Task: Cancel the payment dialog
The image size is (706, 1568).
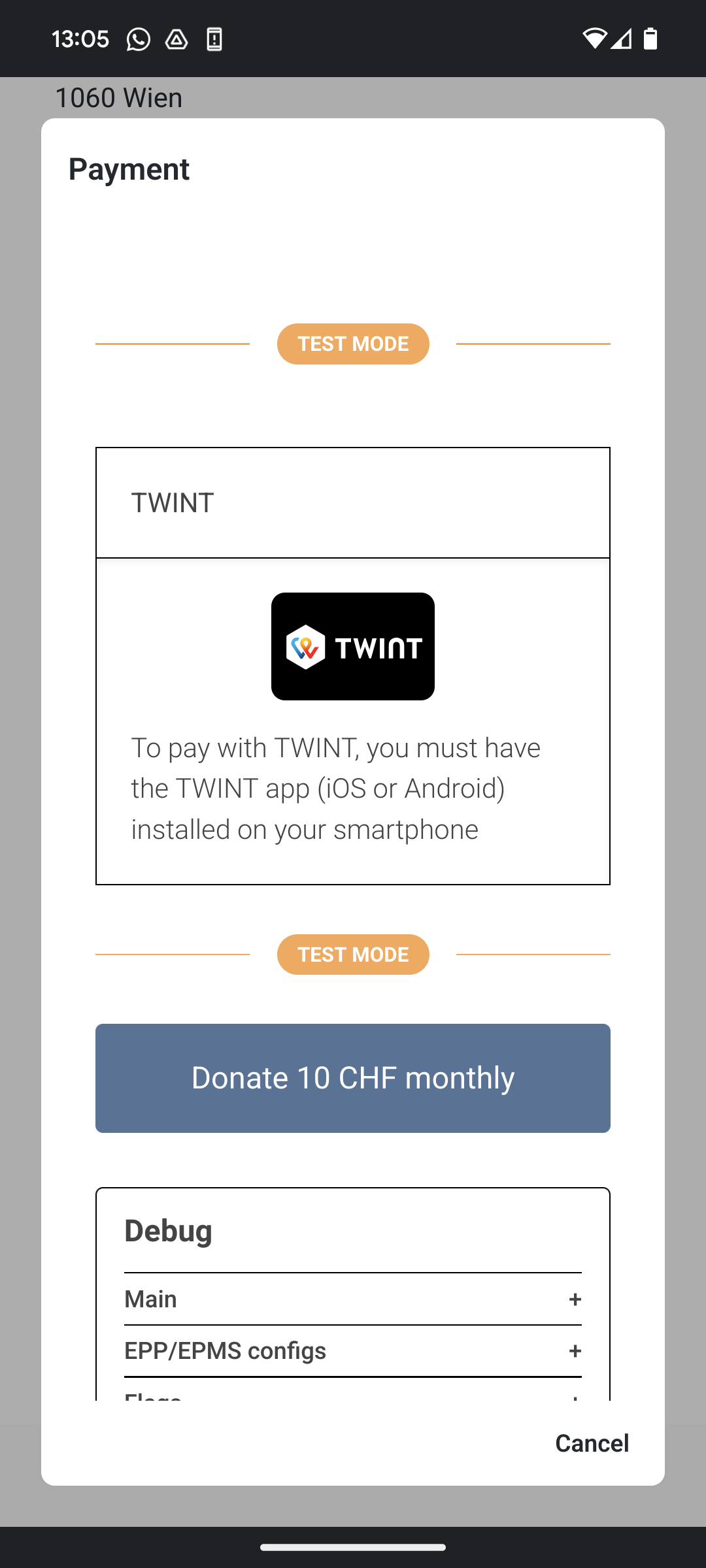Action: coord(592,1443)
